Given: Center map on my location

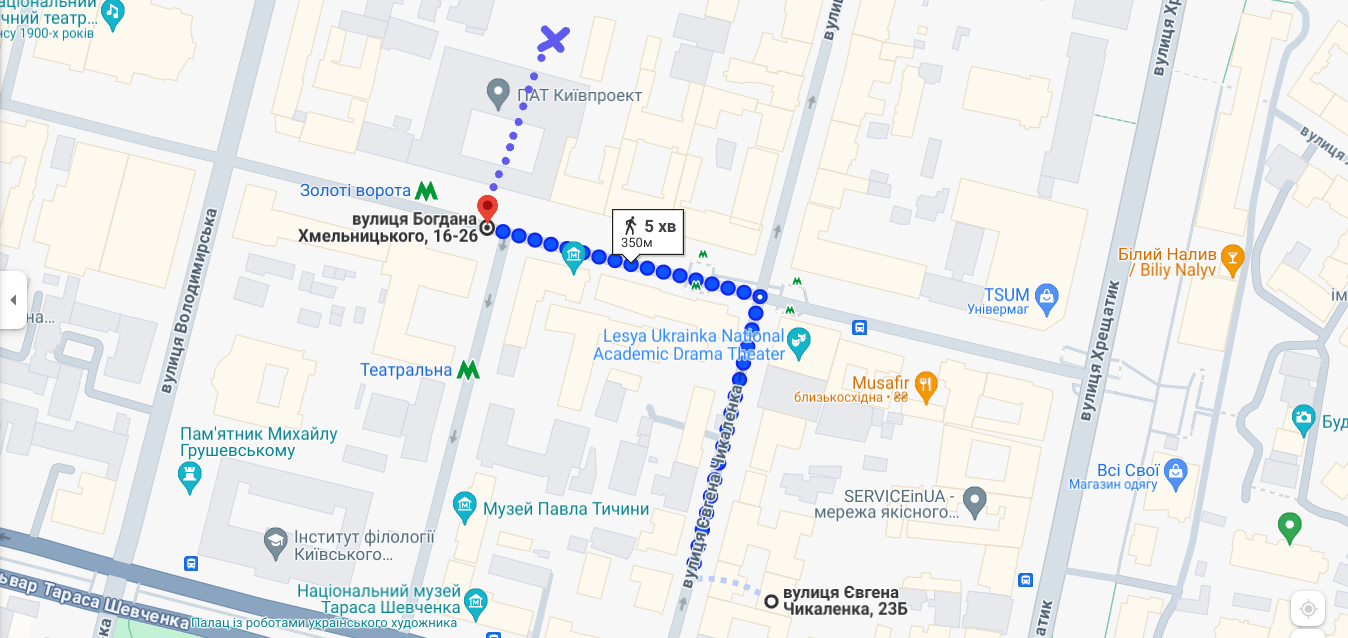Looking at the screenshot, I should pyautogui.click(x=1308, y=608).
